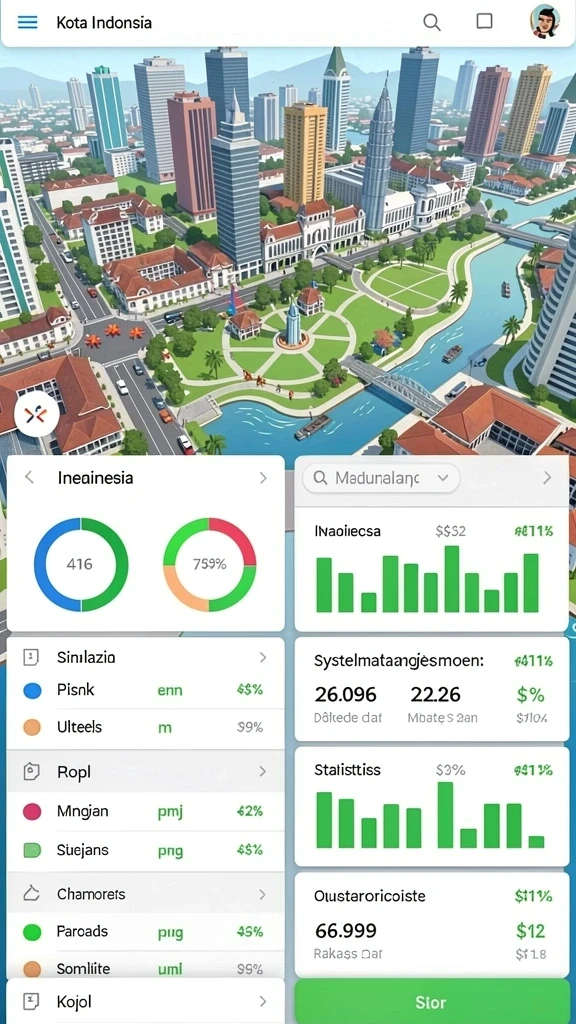Expand the Kojol section
The width and height of the screenshot is (576, 1024).
click(x=146, y=1001)
